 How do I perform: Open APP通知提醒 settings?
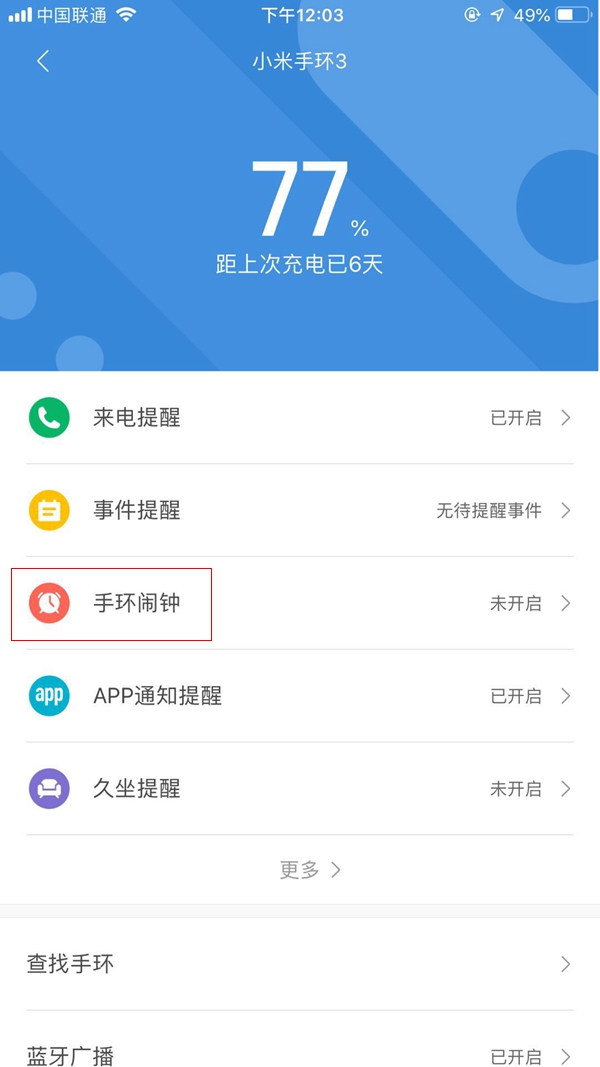pos(300,696)
